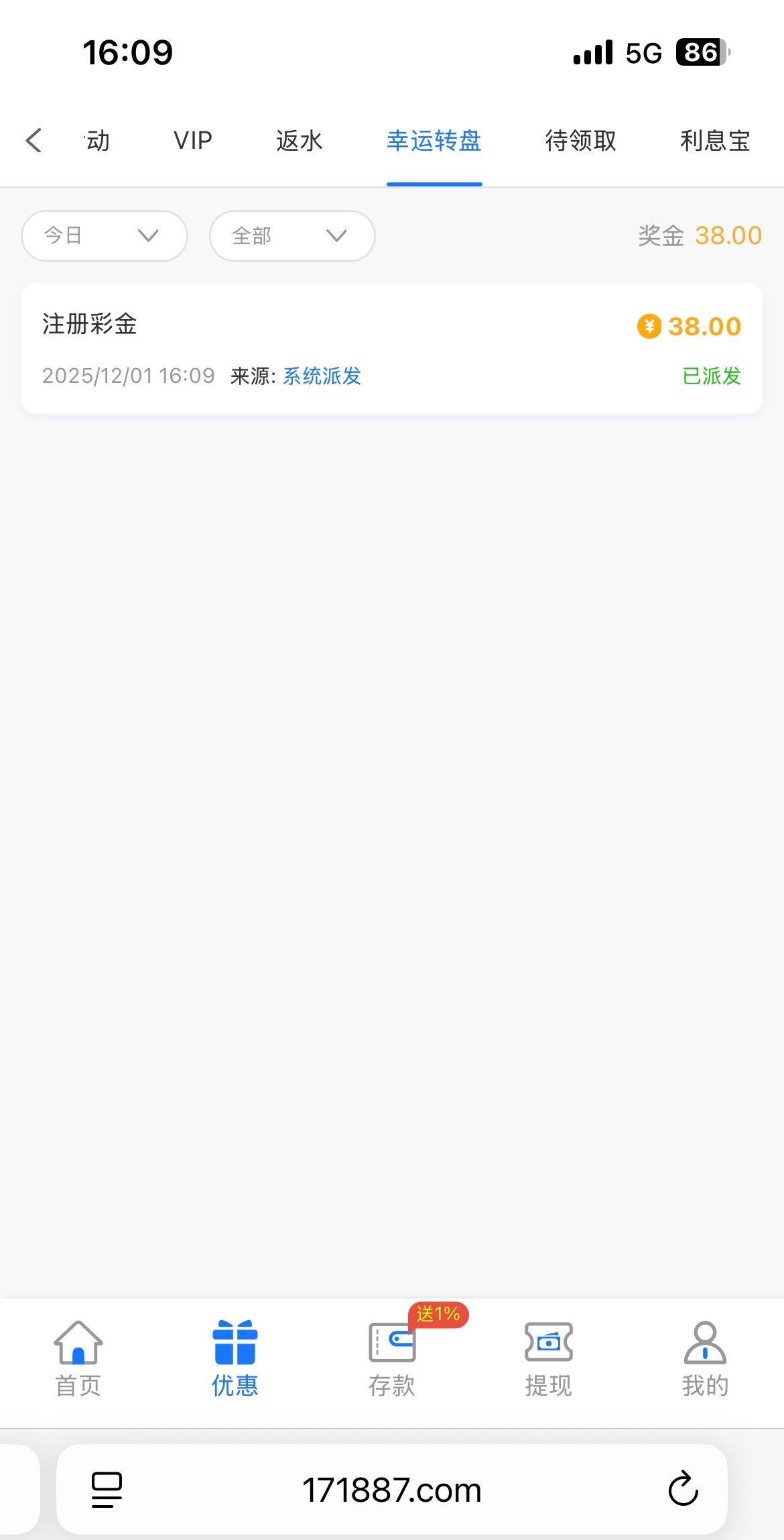The image size is (784, 1540).
Task: Expand the 今日 date dropdown
Action: tap(104, 236)
